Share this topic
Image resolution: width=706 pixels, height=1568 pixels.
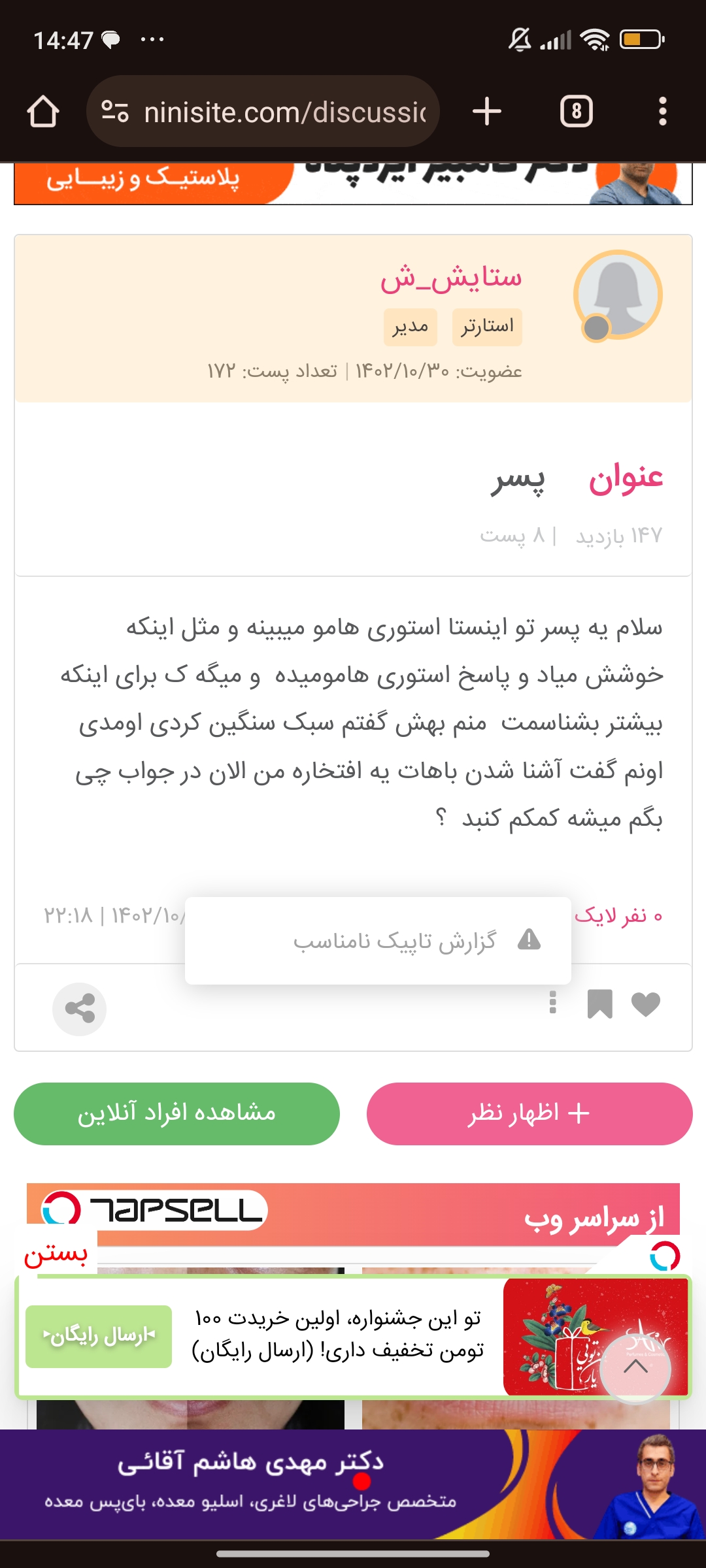pos(80,1009)
